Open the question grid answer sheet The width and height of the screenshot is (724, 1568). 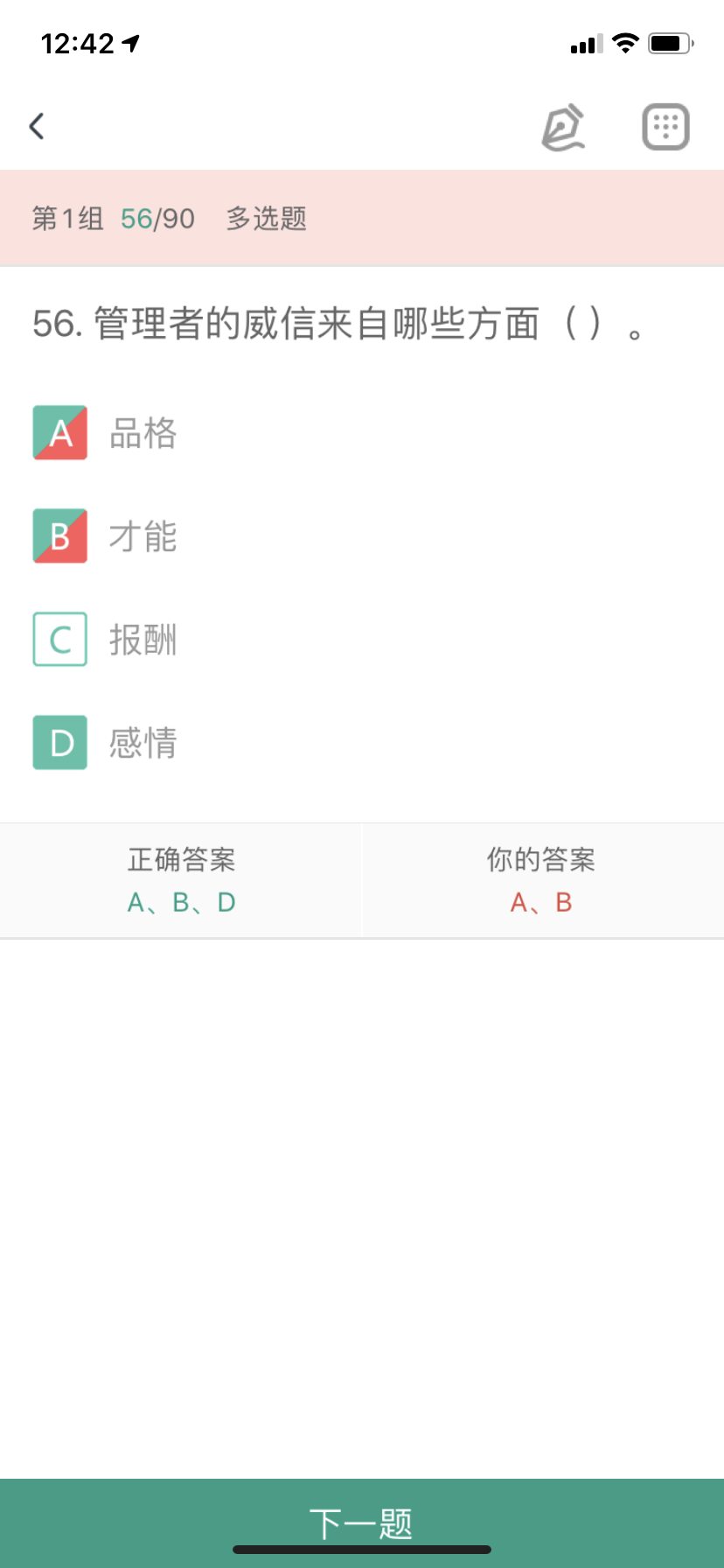point(666,127)
